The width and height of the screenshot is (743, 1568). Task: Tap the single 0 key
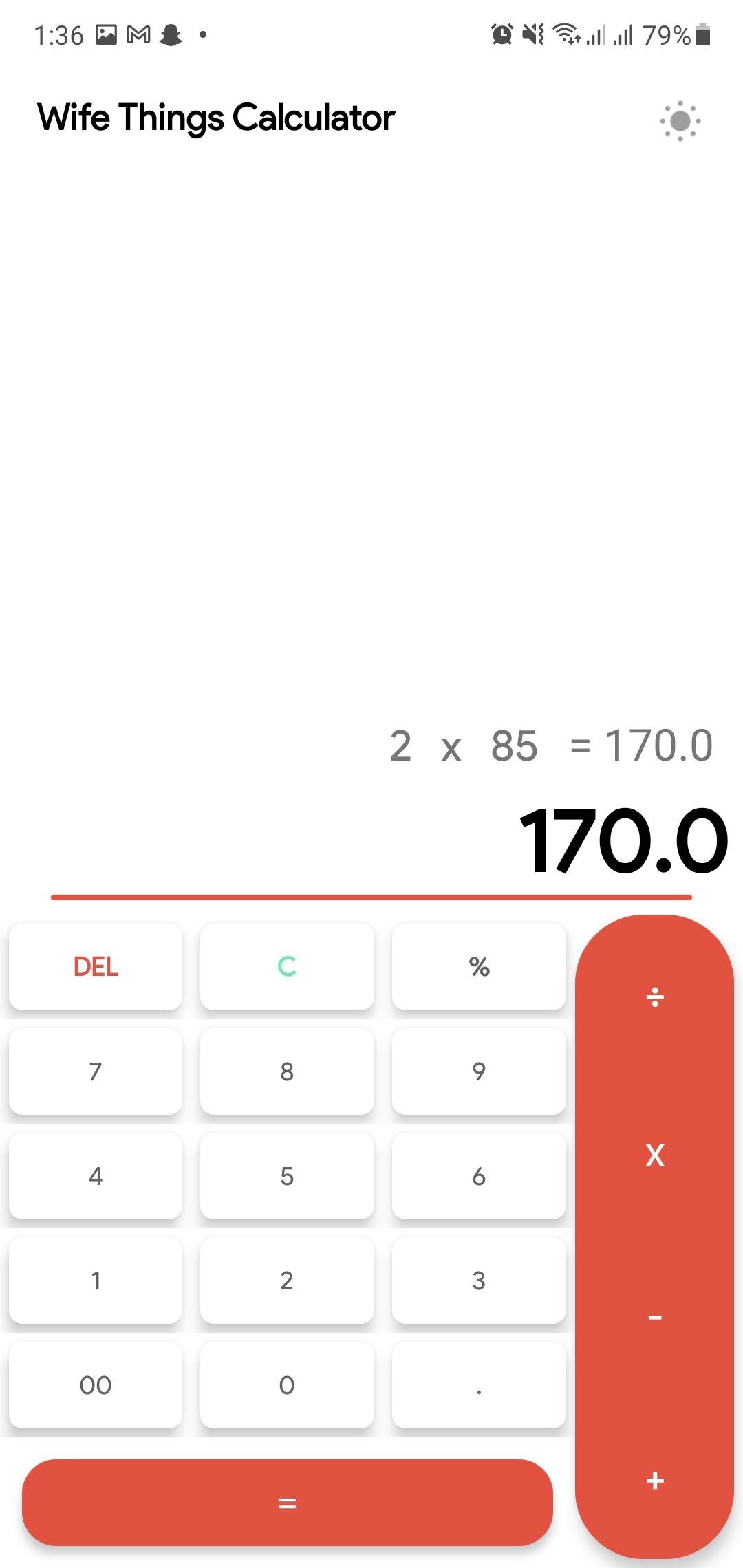click(287, 1384)
